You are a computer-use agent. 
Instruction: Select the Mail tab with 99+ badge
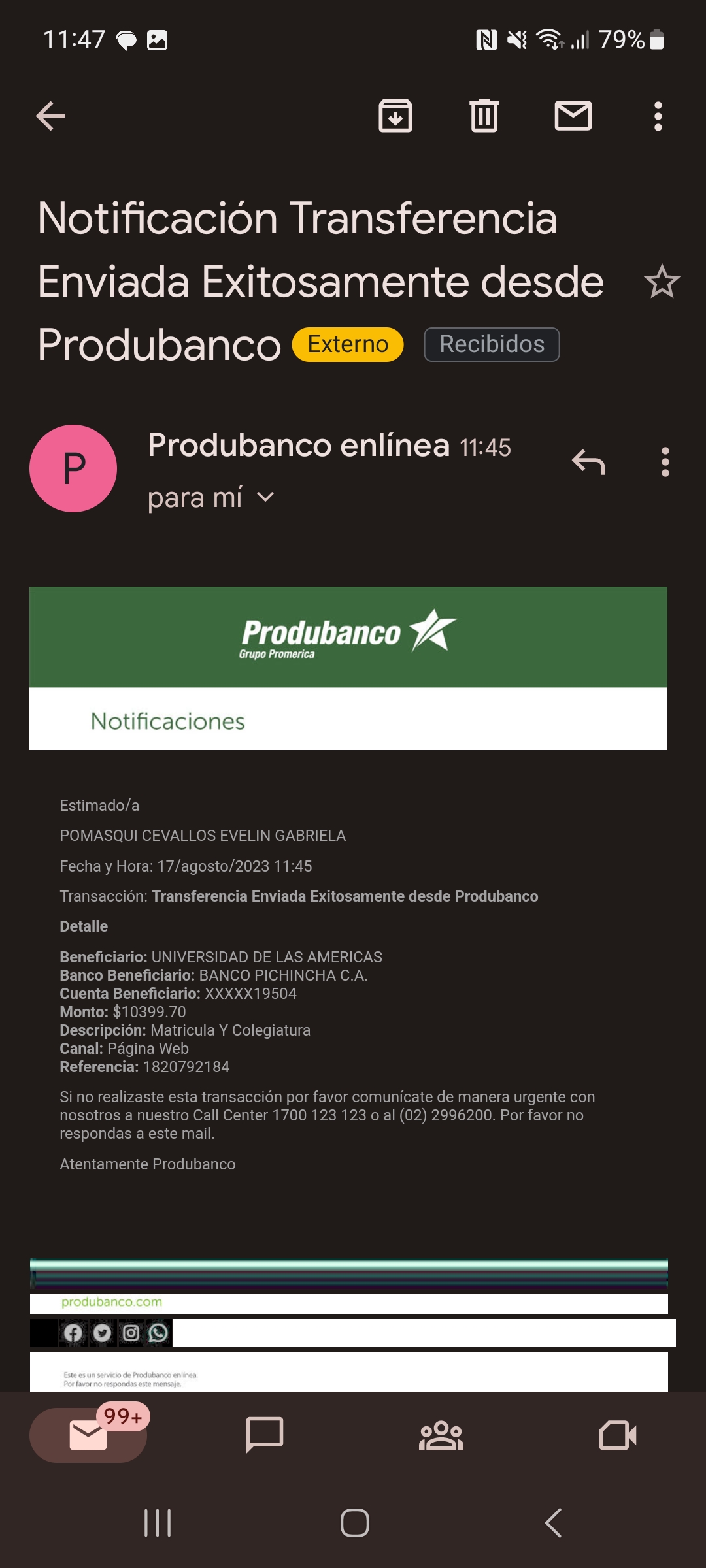(x=88, y=1435)
